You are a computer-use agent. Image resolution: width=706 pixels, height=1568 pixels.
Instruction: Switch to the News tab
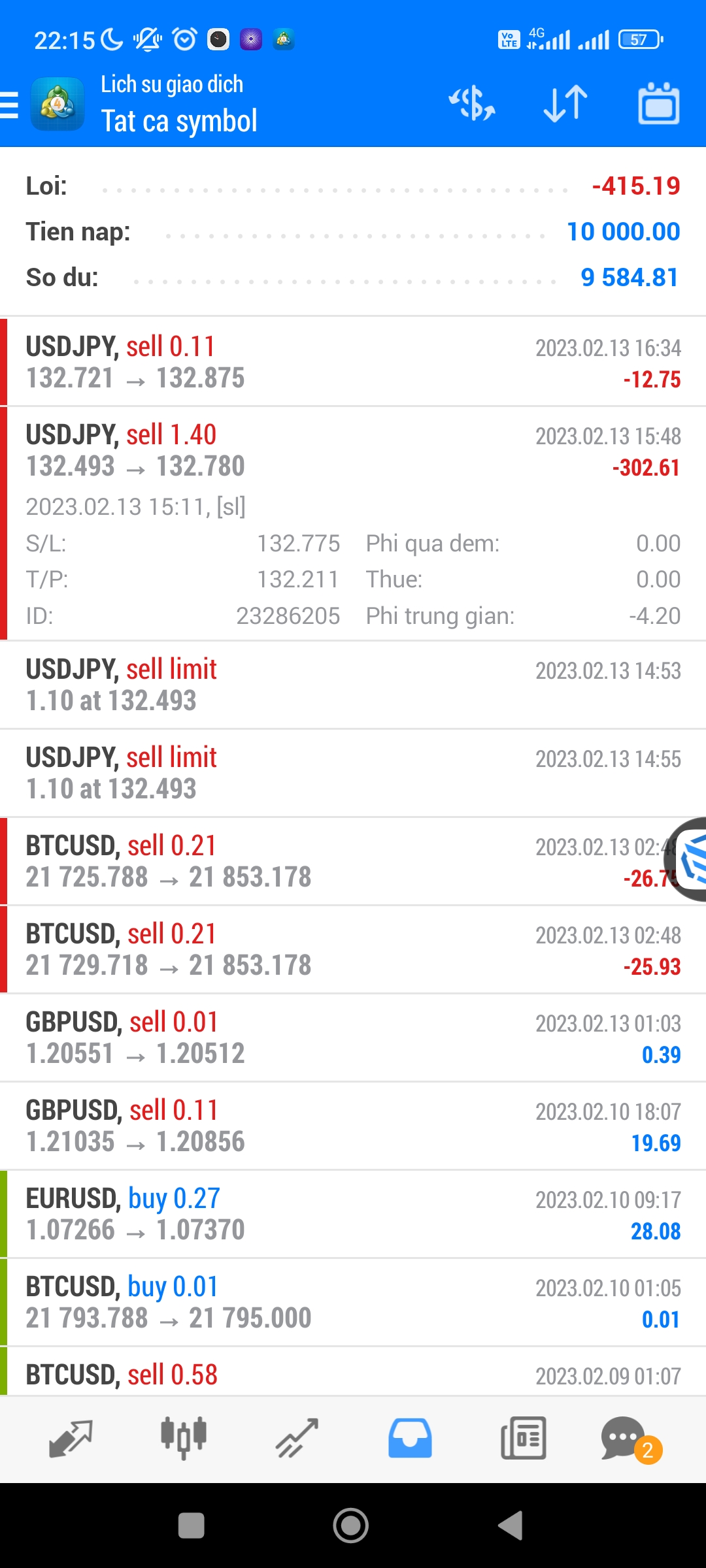point(523,1439)
